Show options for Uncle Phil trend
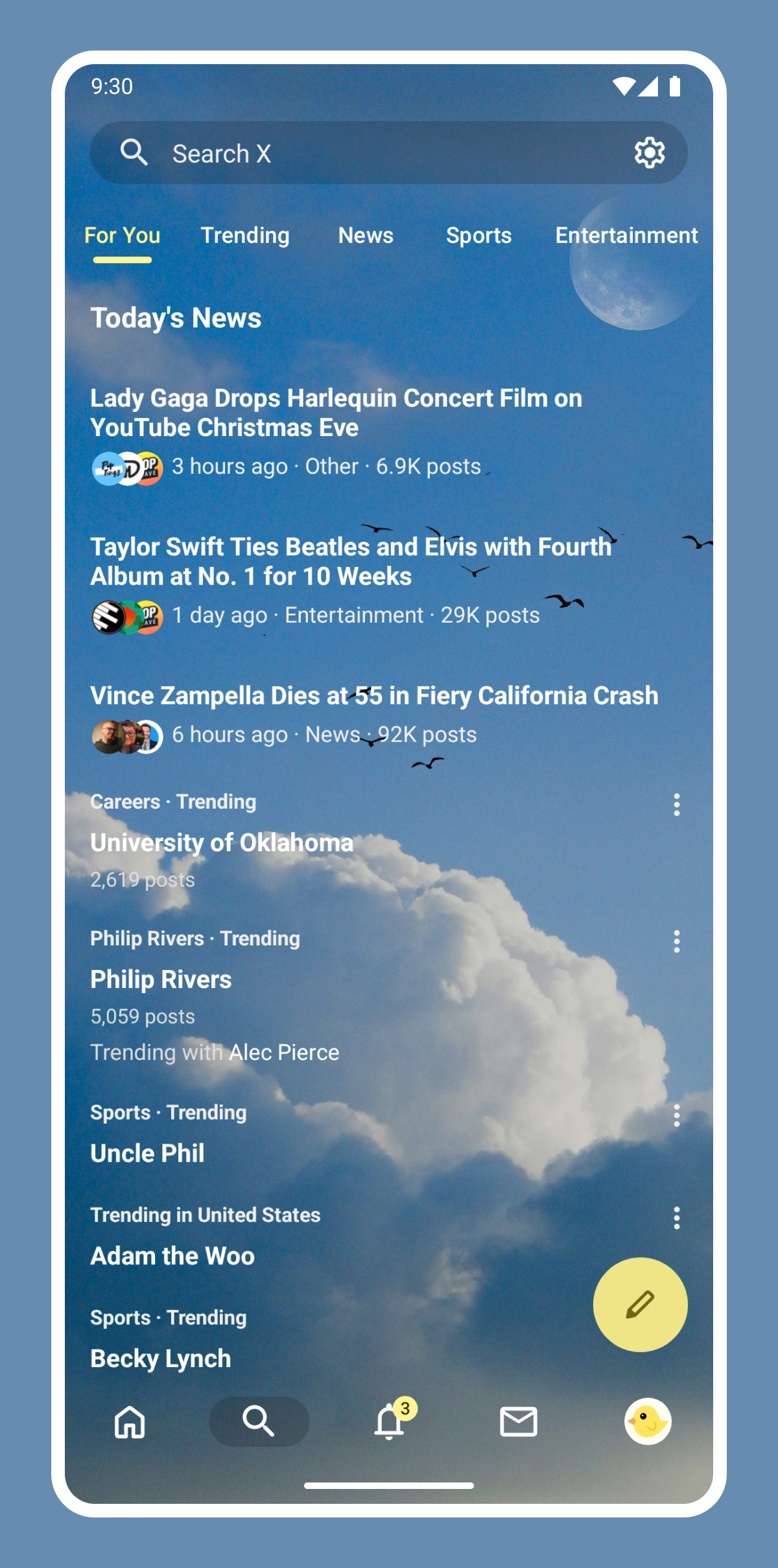Screen dimensions: 778x1568 tap(676, 1115)
